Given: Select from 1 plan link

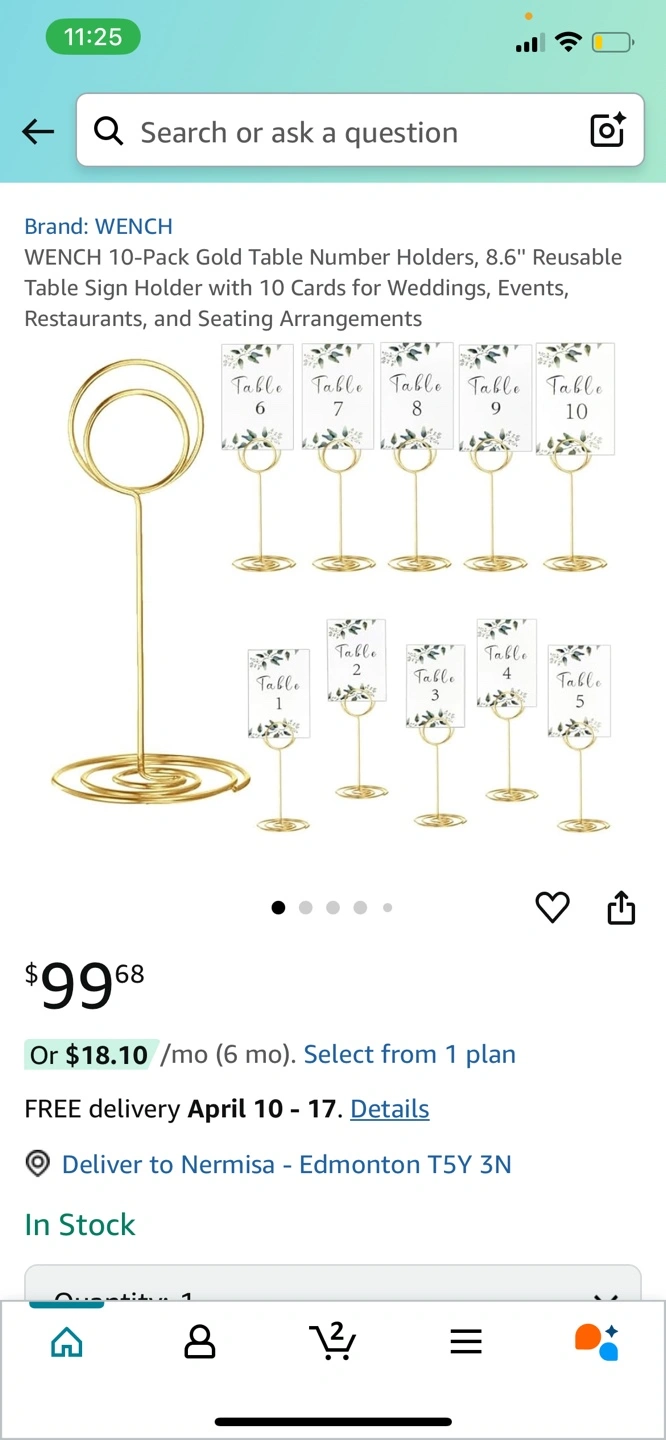Looking at the screenshot, I should pos(409,1054).
